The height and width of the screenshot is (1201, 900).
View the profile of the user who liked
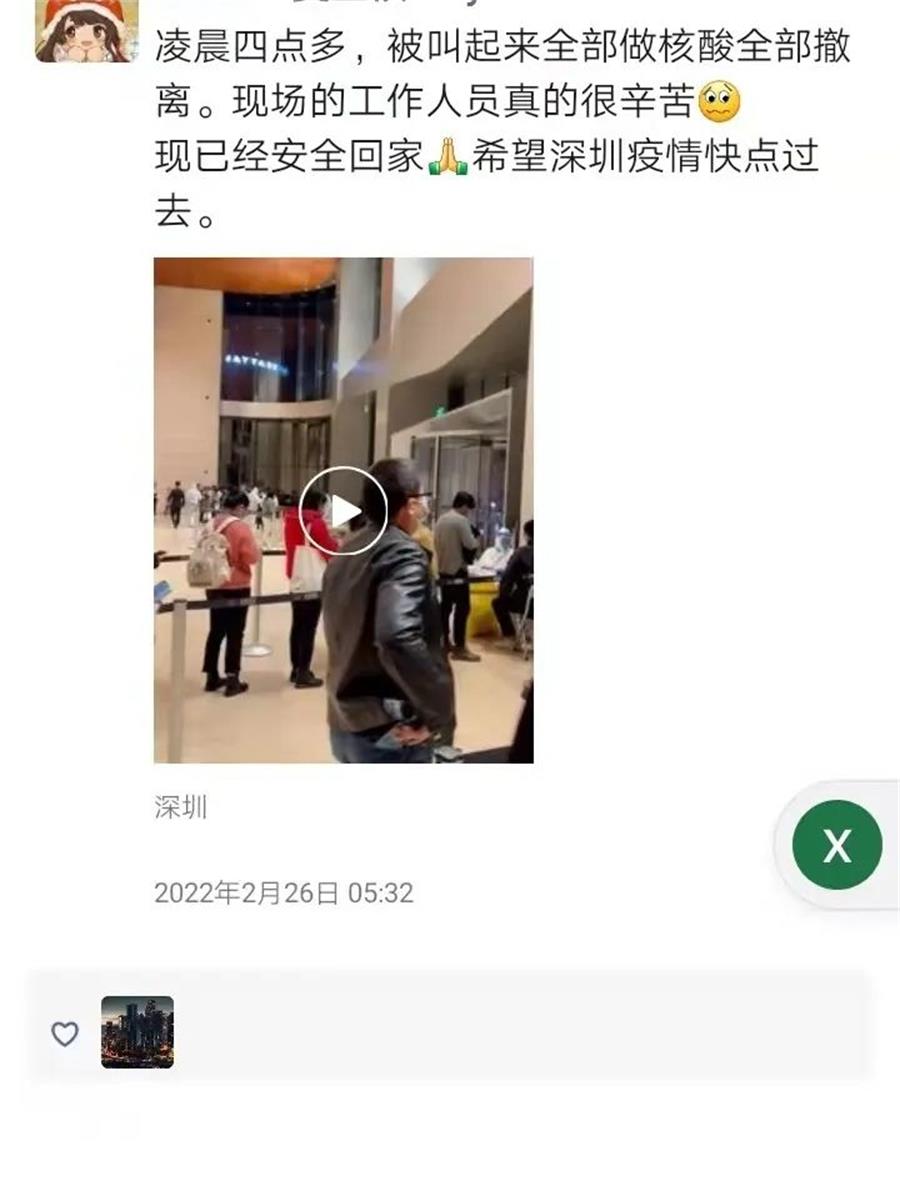[x=137, y=1032]
